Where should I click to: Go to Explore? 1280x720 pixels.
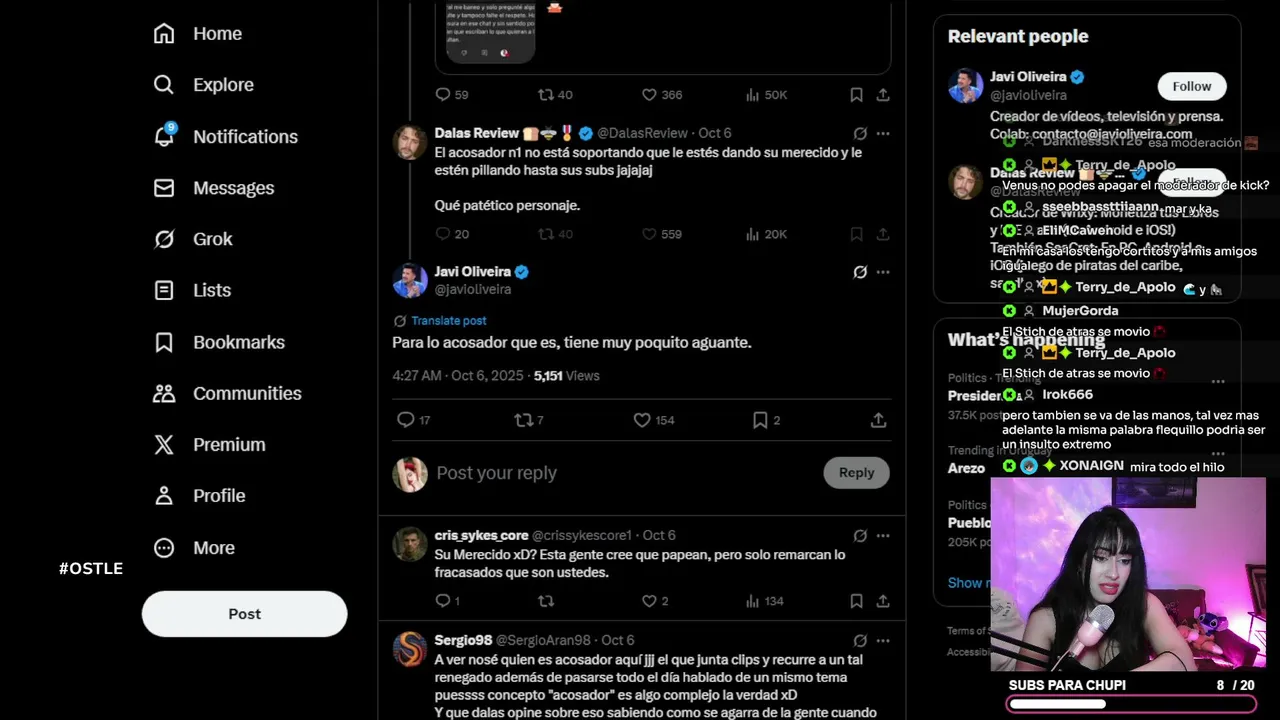pyautogui.click(x=204, y=85)
